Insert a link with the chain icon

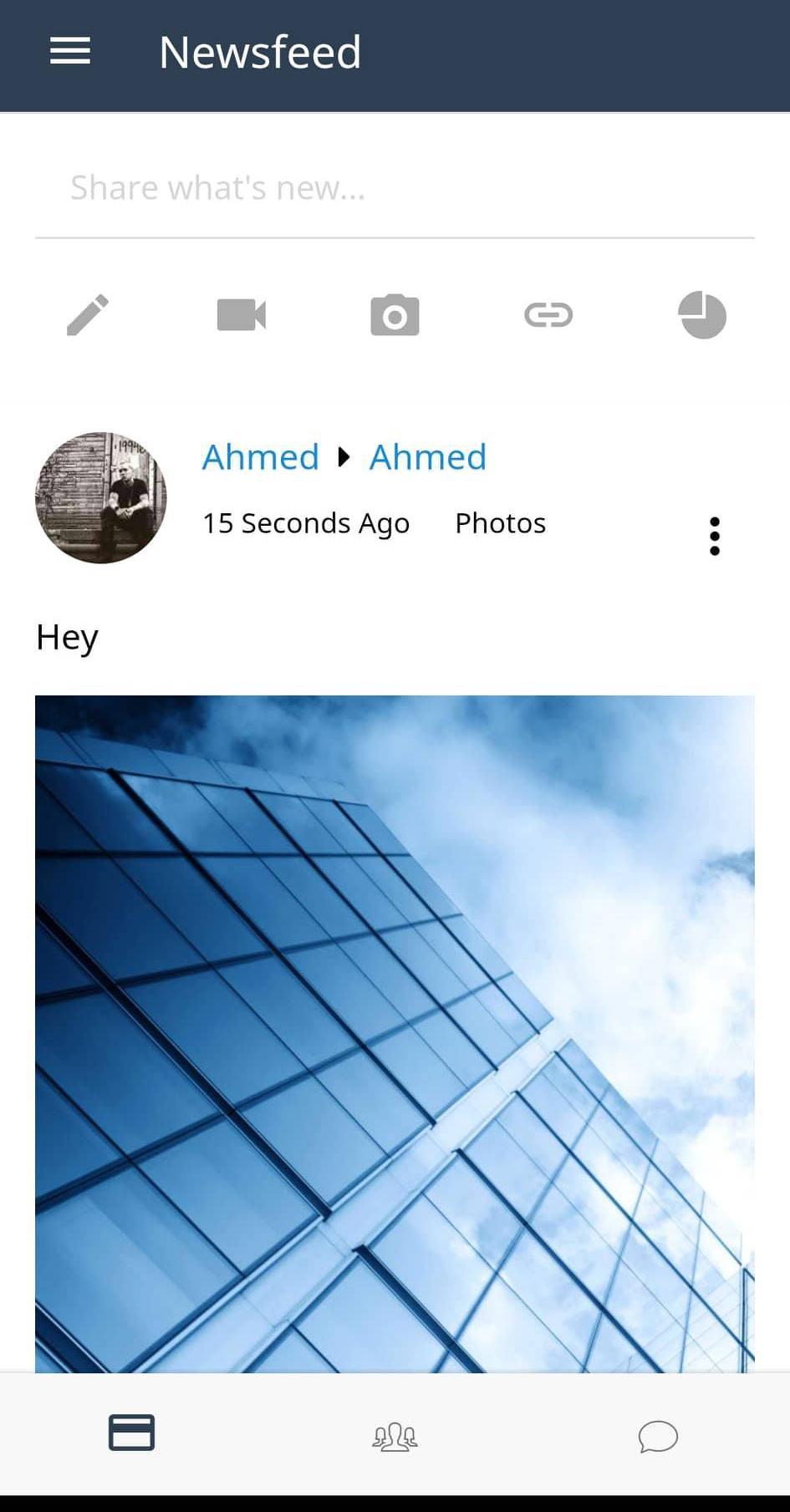[x=548, y=315]
